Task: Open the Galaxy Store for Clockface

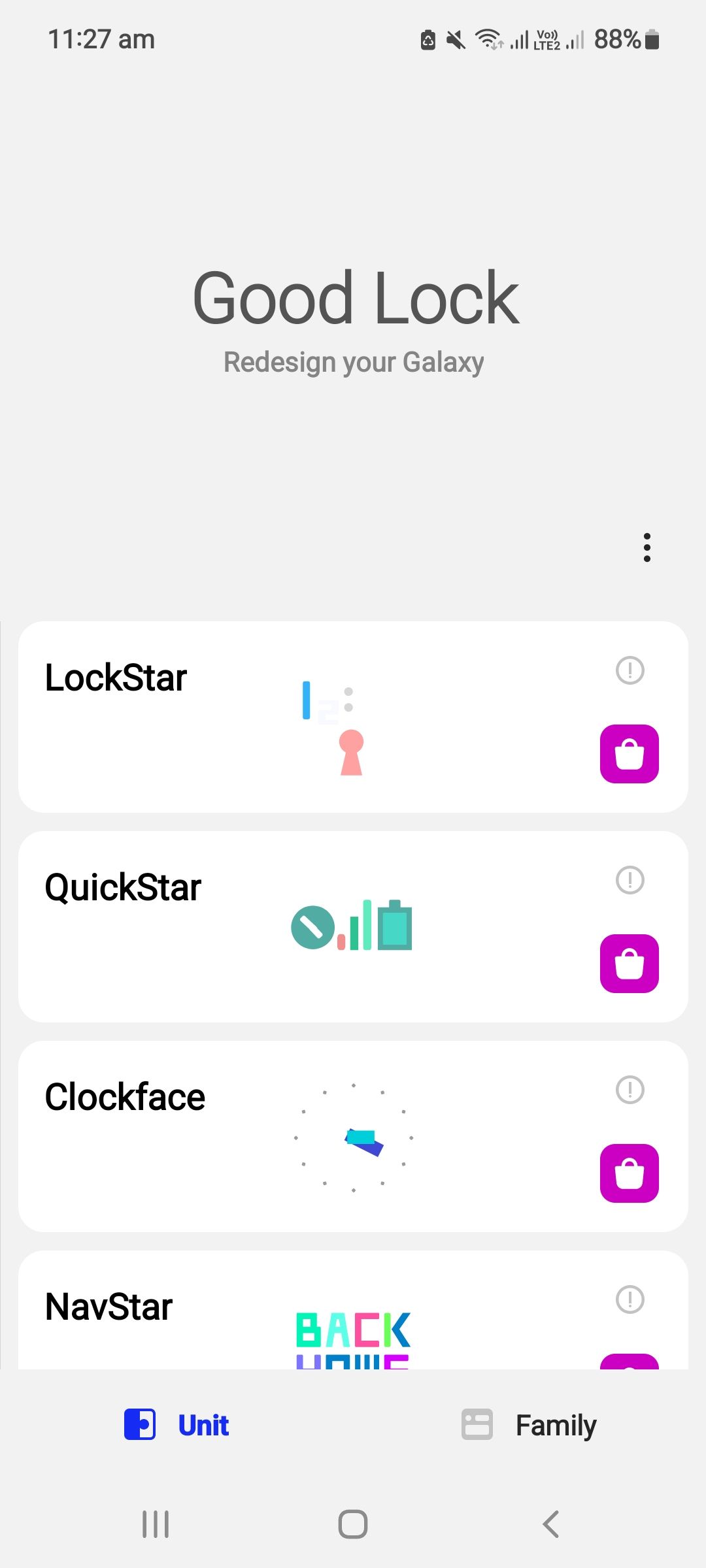Action: tap(629, 1173)
